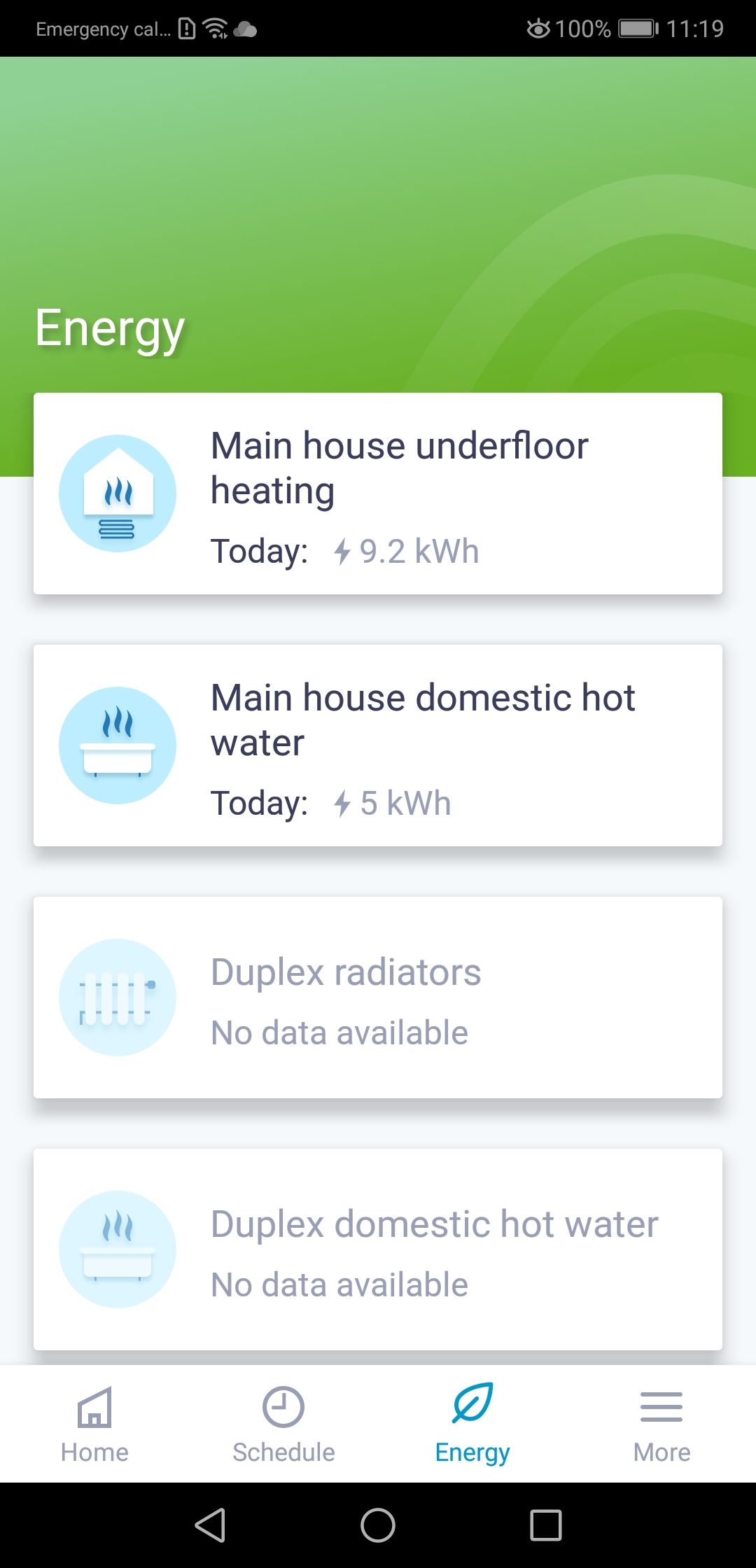Screen dimensions: 756x1568
Task: Open the More menu tab
Action: [x=661, y=1424]
